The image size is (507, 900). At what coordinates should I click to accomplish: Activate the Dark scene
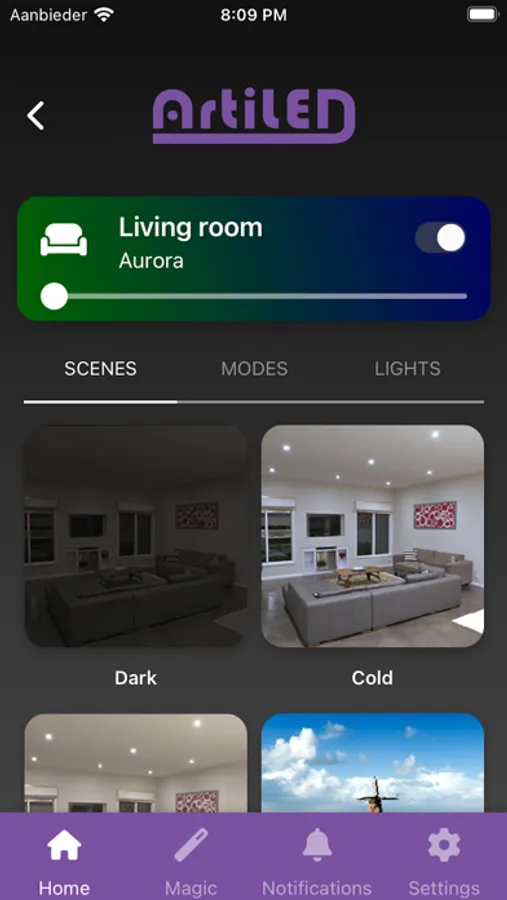tap(136, 536)
